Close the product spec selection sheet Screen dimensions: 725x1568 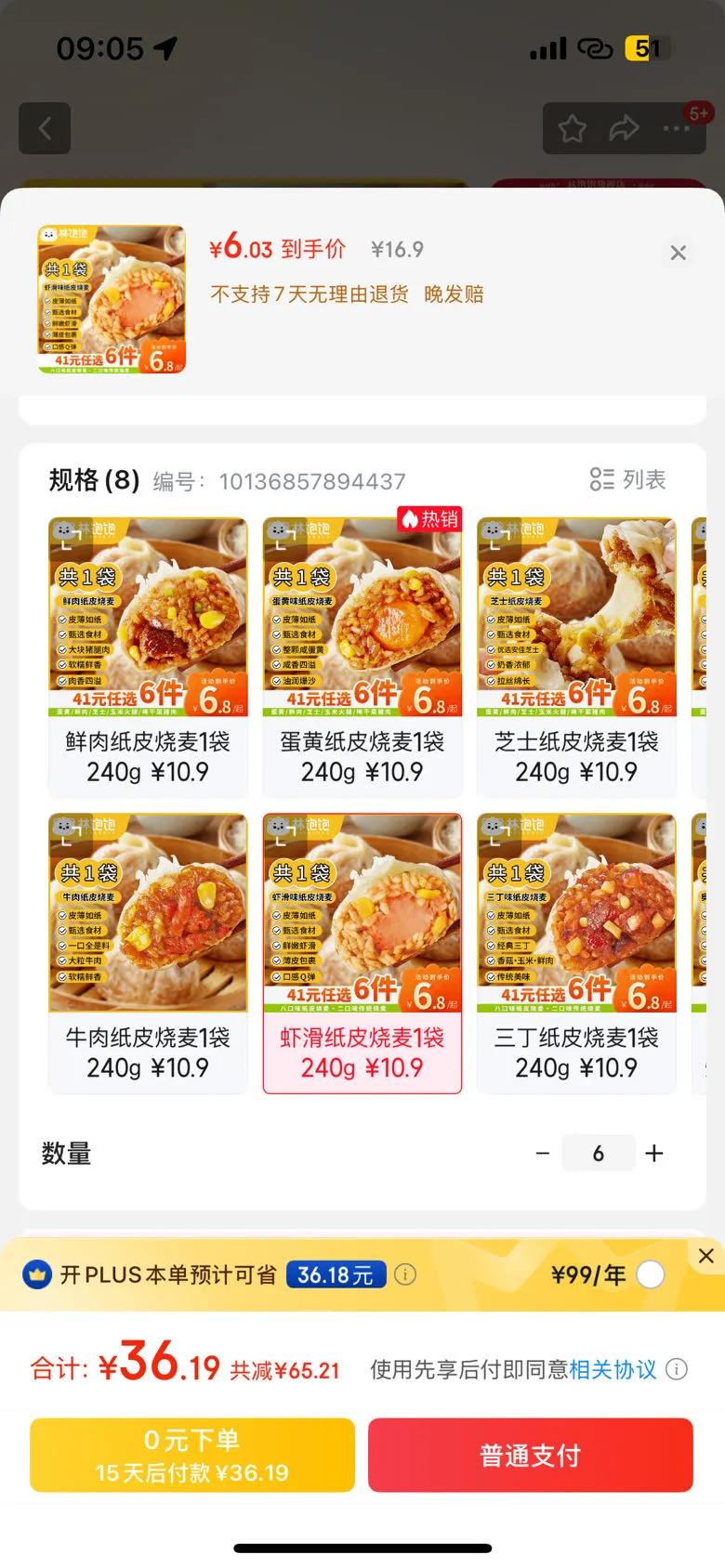point(679,253)
